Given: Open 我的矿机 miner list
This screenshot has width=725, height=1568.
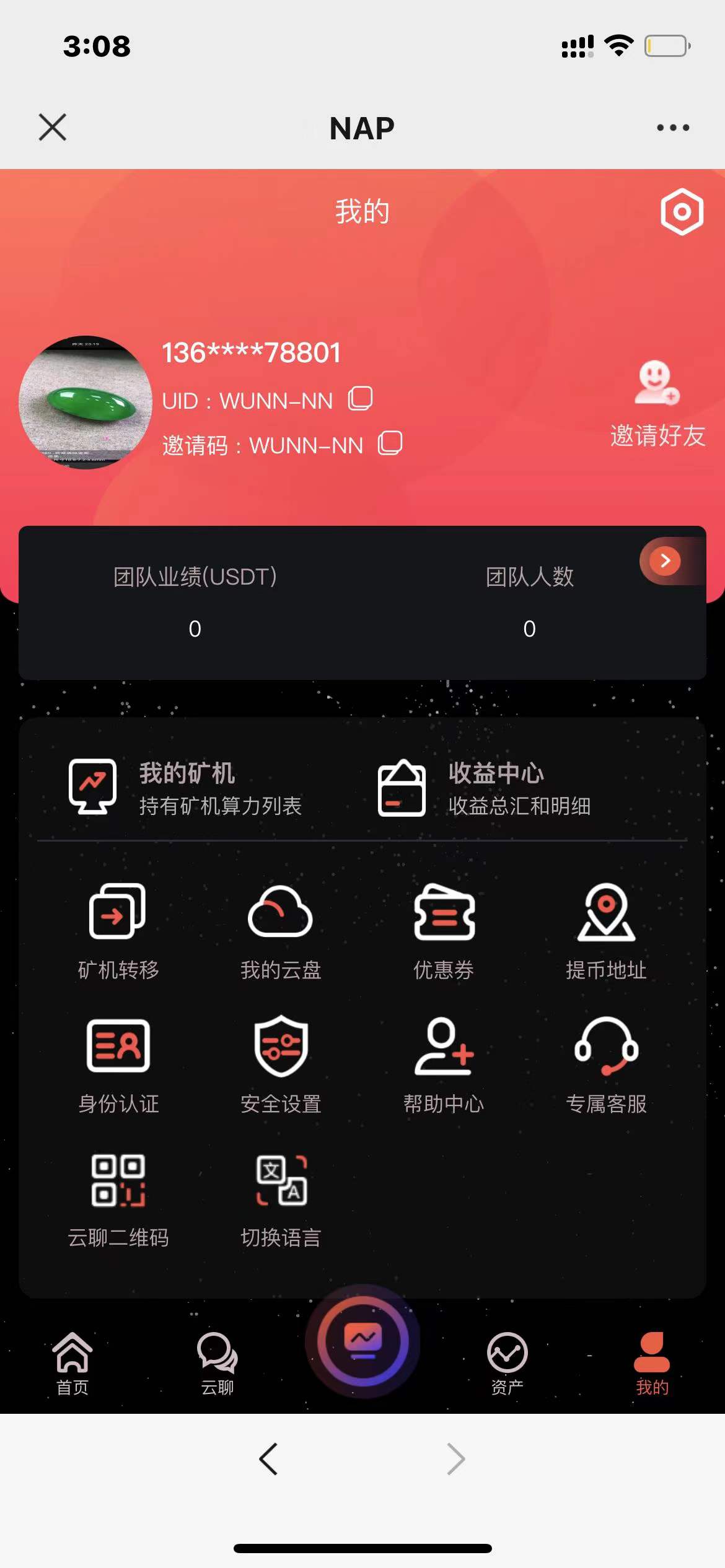Looking at the screenshot, I should pyautogui.click(x=186, y=788).
